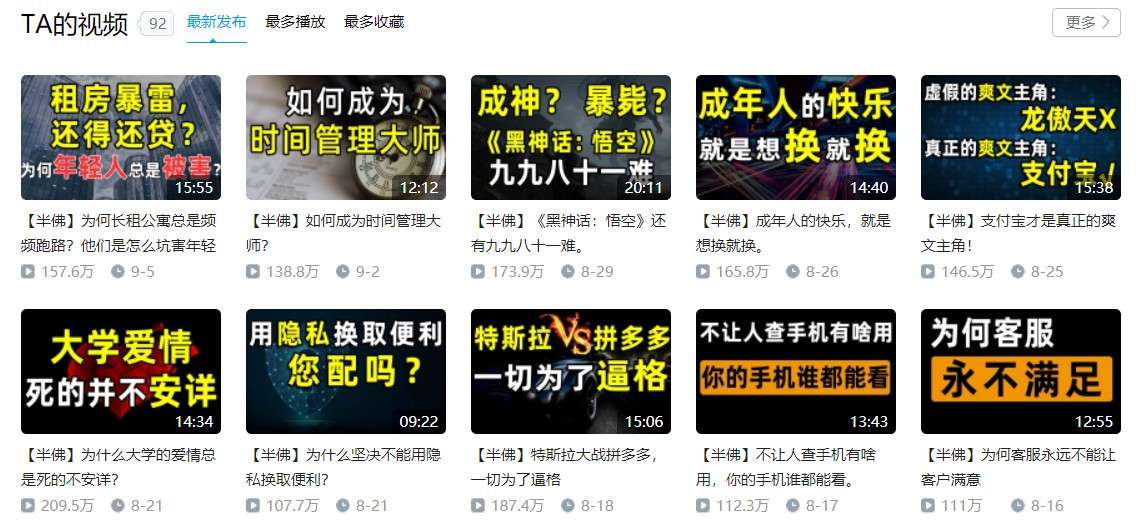This screenshot has width=1142, height=531.
Task: Open the 成年人的快乐 video thumbnail
Action: tap(796, 137)
